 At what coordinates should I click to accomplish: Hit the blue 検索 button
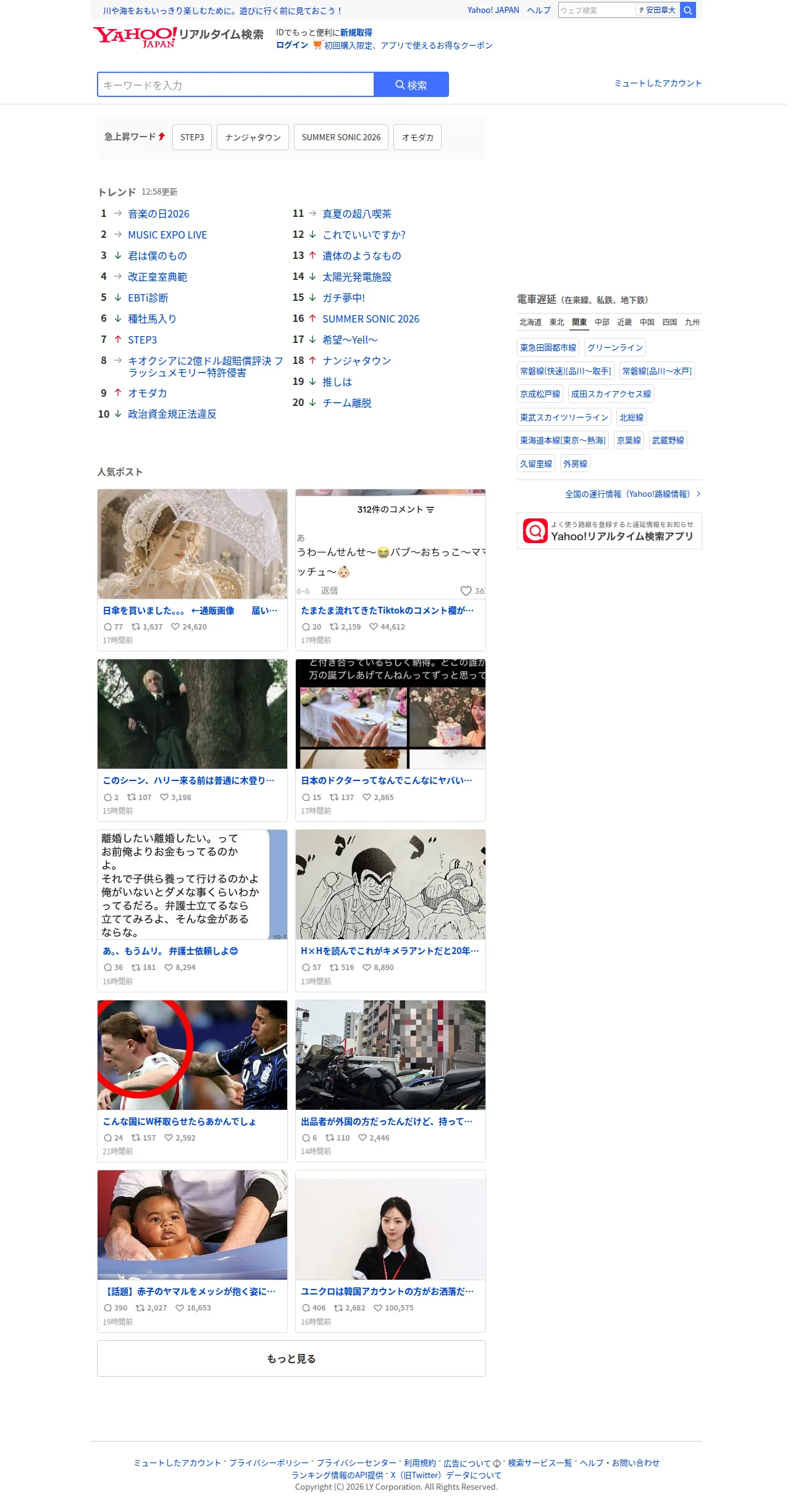(x=411, y=85)
